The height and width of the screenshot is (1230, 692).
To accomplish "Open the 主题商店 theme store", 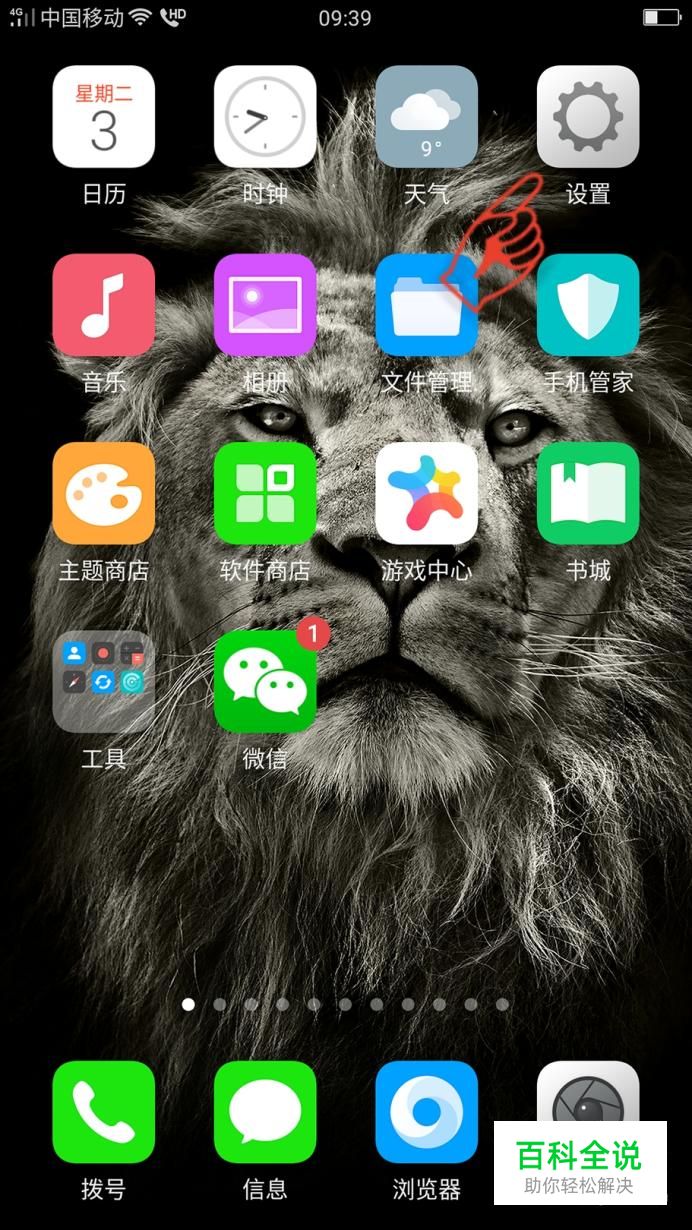I will click(104, 494).
